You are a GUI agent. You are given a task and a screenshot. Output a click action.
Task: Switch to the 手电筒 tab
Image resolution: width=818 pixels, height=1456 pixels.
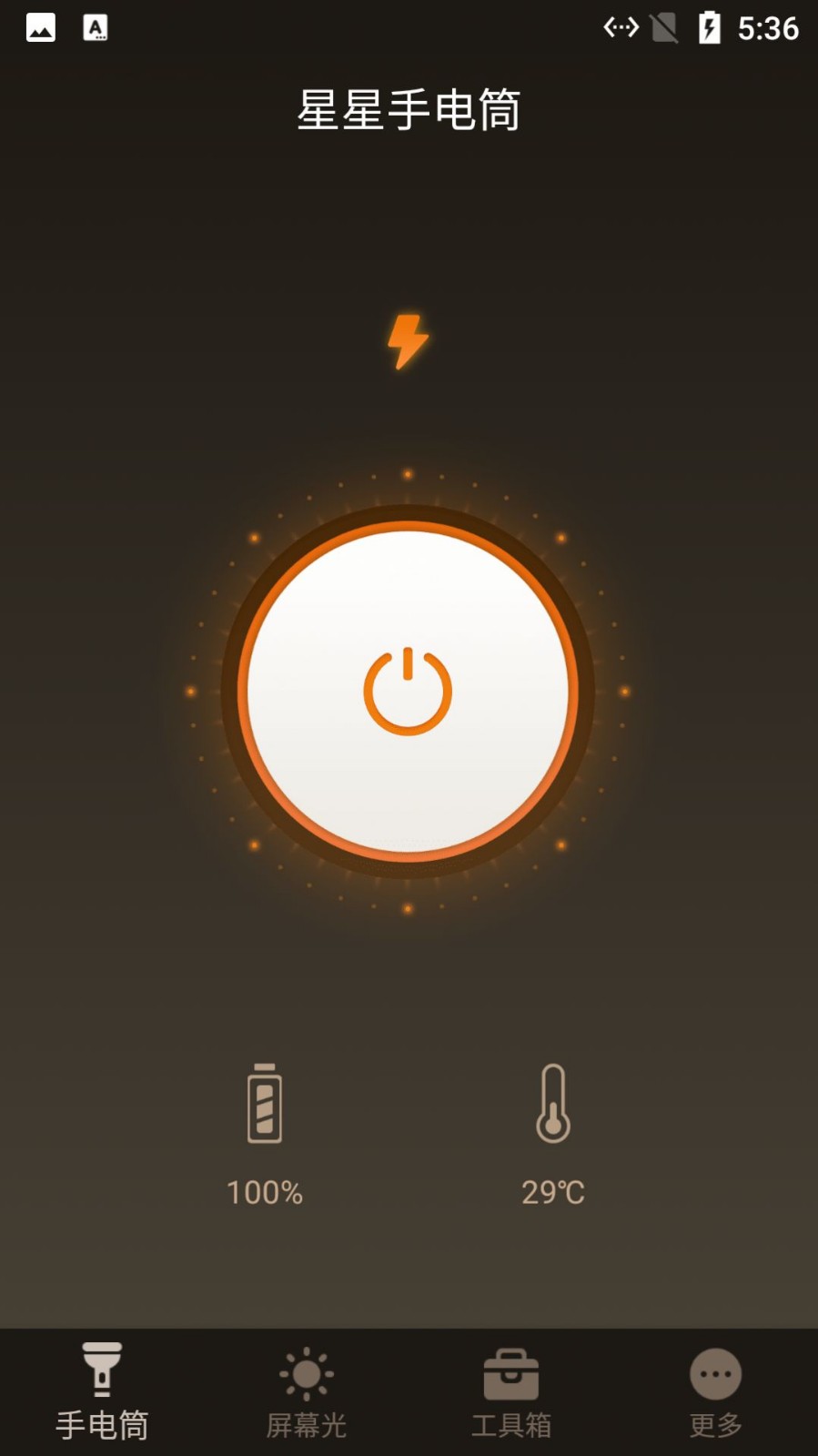pos(102,1392)
